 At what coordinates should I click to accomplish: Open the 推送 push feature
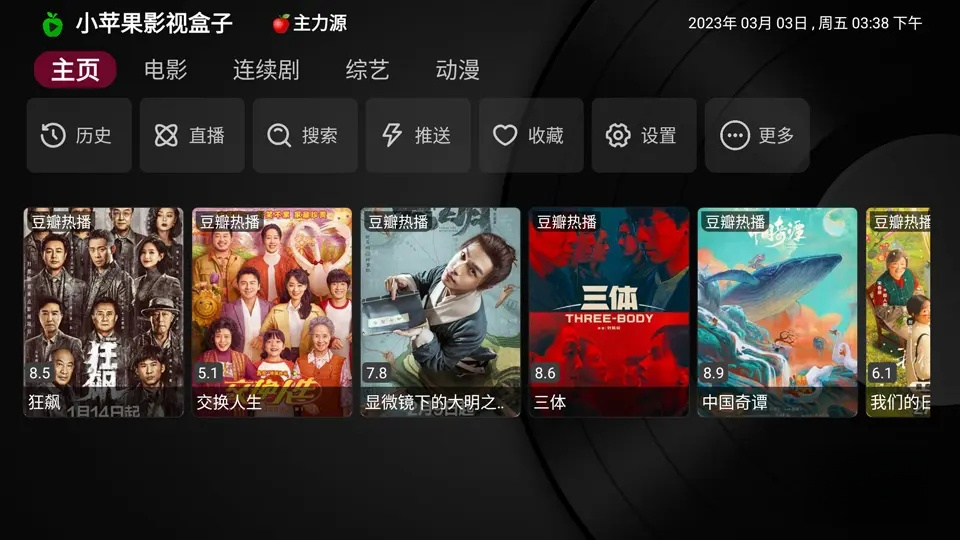coord(418,135)
